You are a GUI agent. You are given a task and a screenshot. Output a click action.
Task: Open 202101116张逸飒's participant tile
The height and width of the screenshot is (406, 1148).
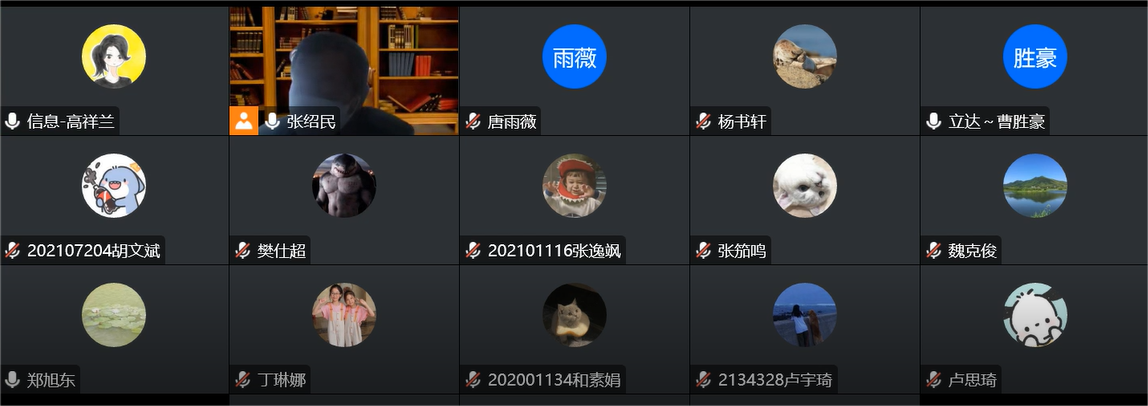pyautogui.click(x=574, y=200)
